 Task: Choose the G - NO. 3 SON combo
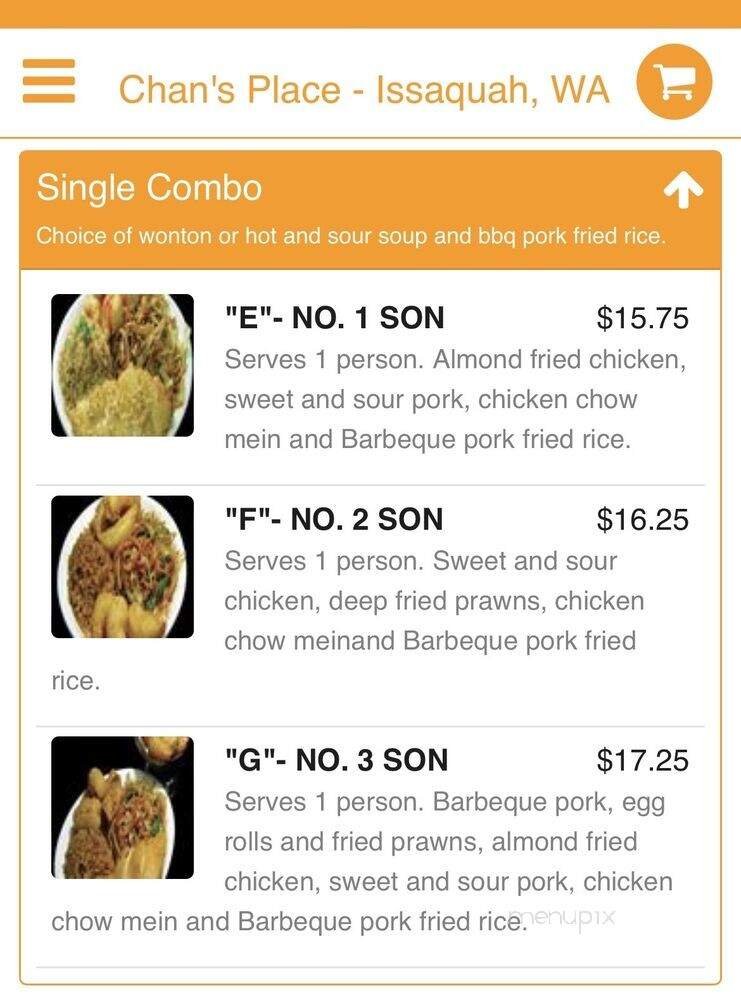(334, 758)
